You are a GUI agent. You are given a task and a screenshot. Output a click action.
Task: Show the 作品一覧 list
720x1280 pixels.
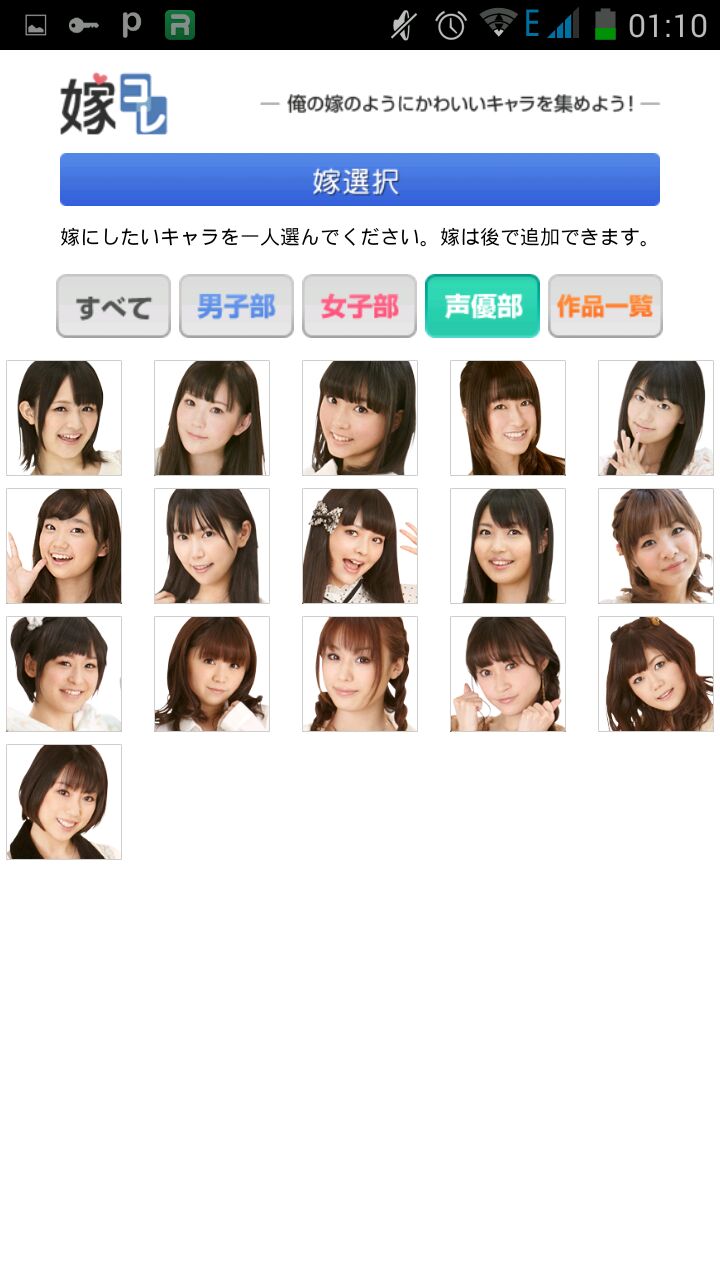[605, 306]
